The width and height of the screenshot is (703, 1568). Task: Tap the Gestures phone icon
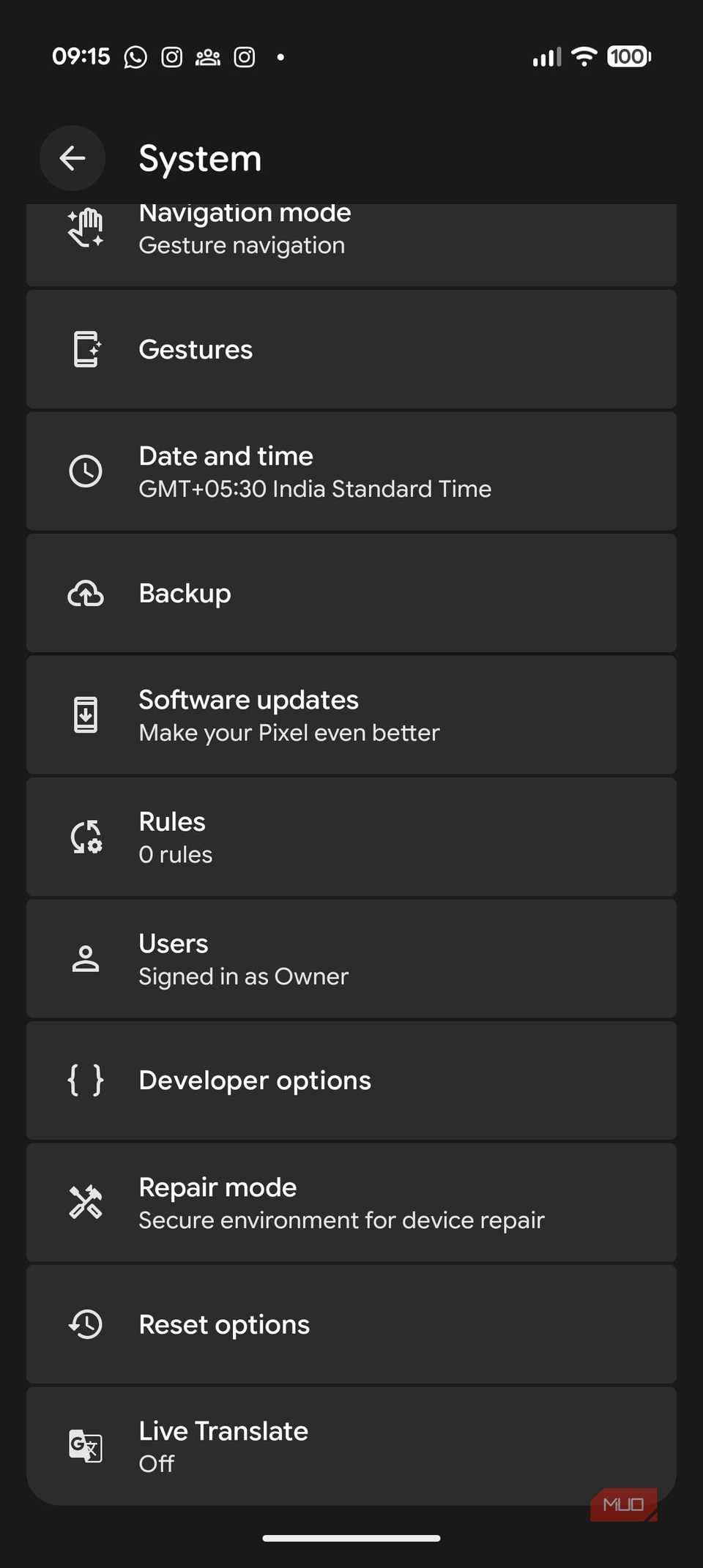coord(86,349)
